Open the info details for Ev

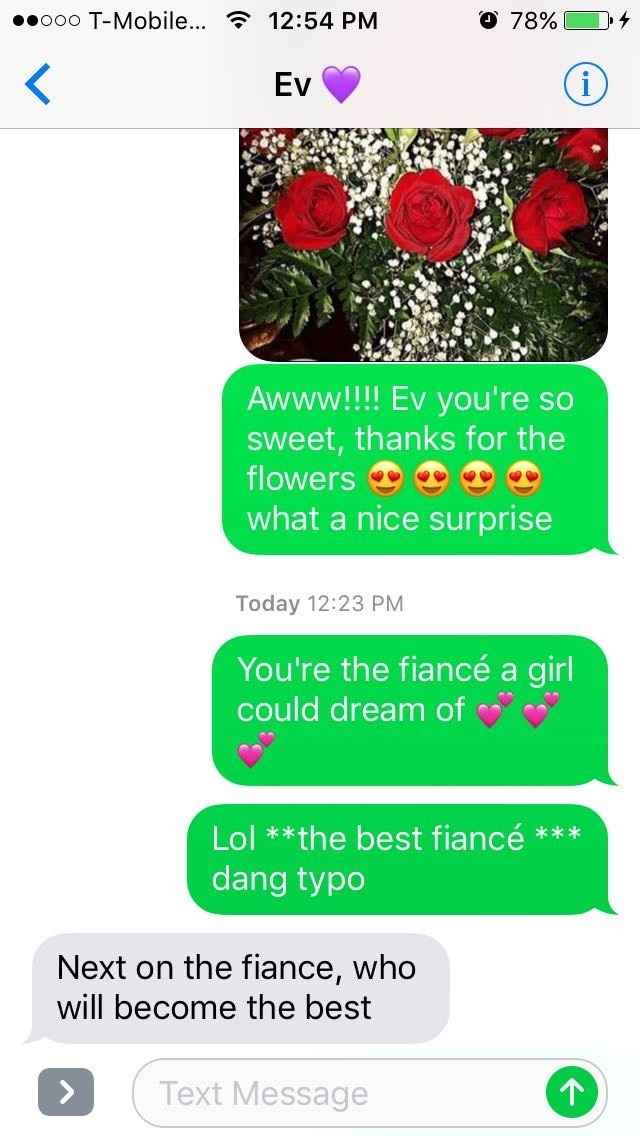coord(585,86)
